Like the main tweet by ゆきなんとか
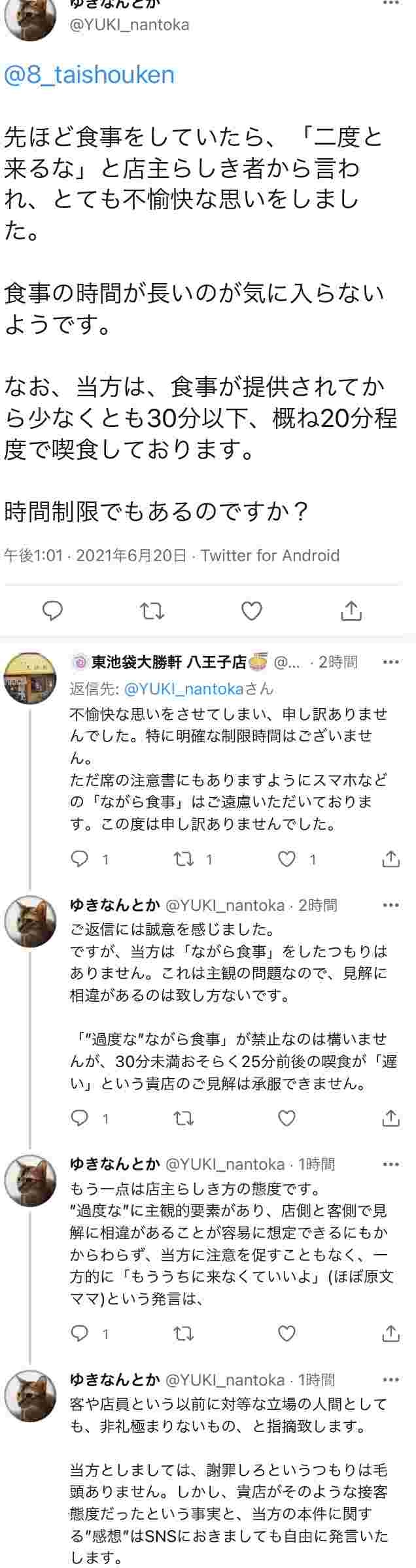 [x=252, y=611]
